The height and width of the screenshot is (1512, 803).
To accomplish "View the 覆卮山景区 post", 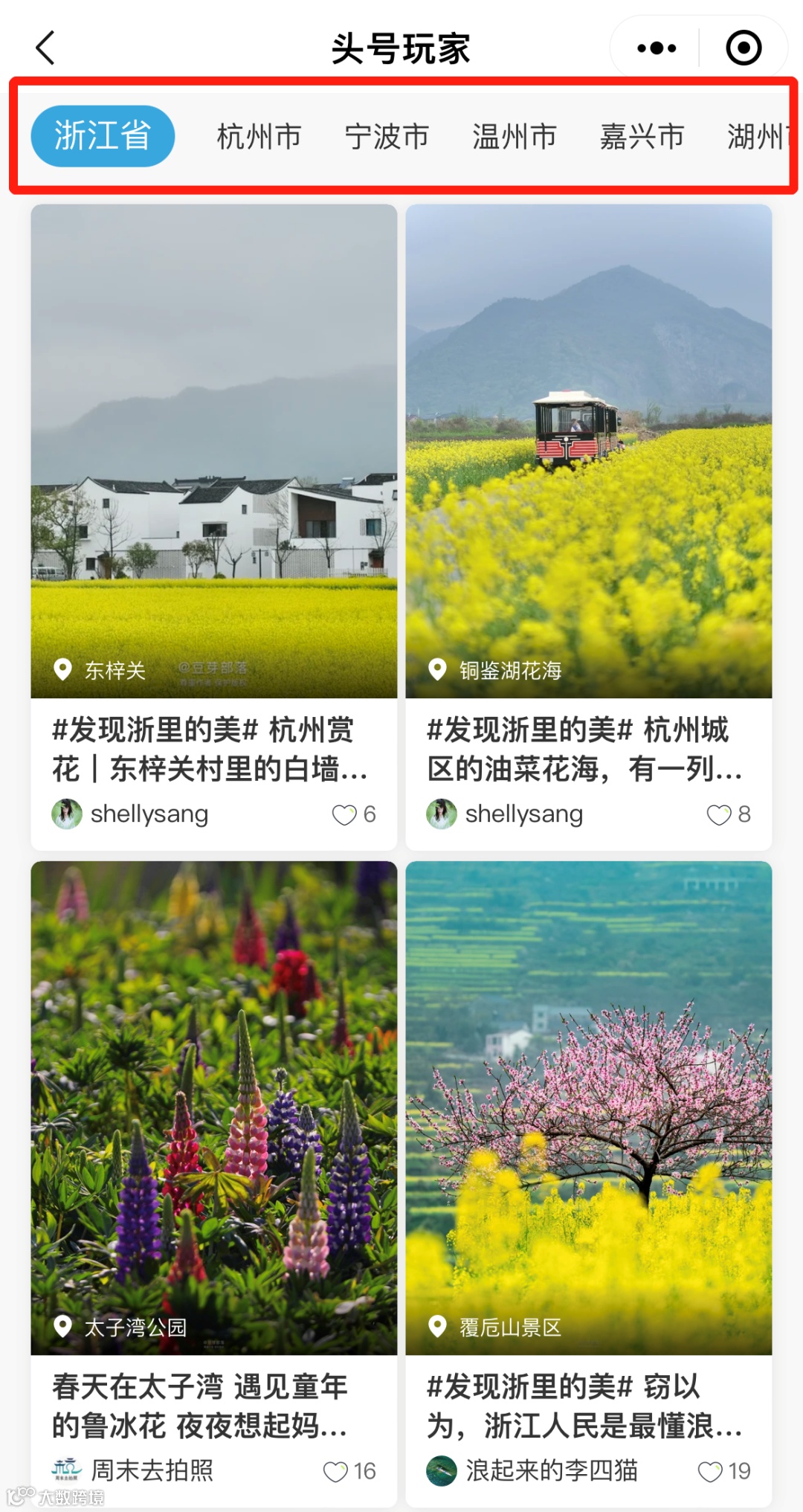I will coord(589,1108).
